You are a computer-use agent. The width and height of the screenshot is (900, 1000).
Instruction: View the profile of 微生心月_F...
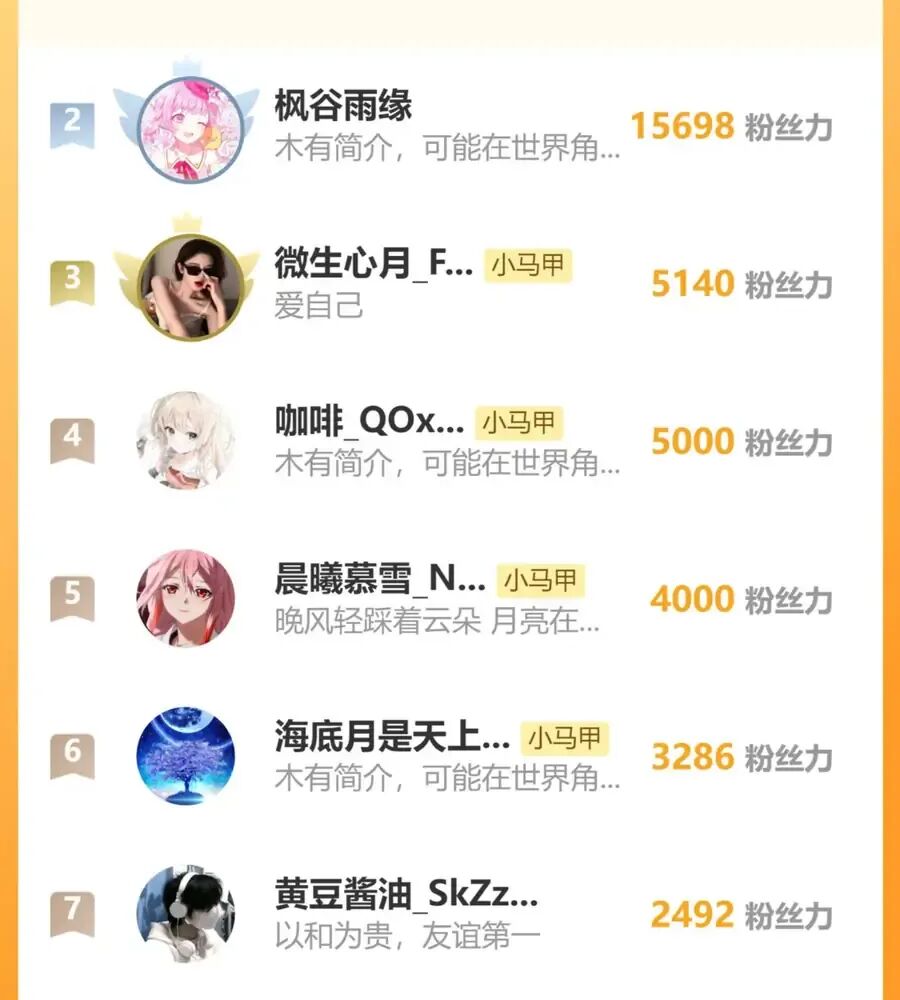(374, 264)
